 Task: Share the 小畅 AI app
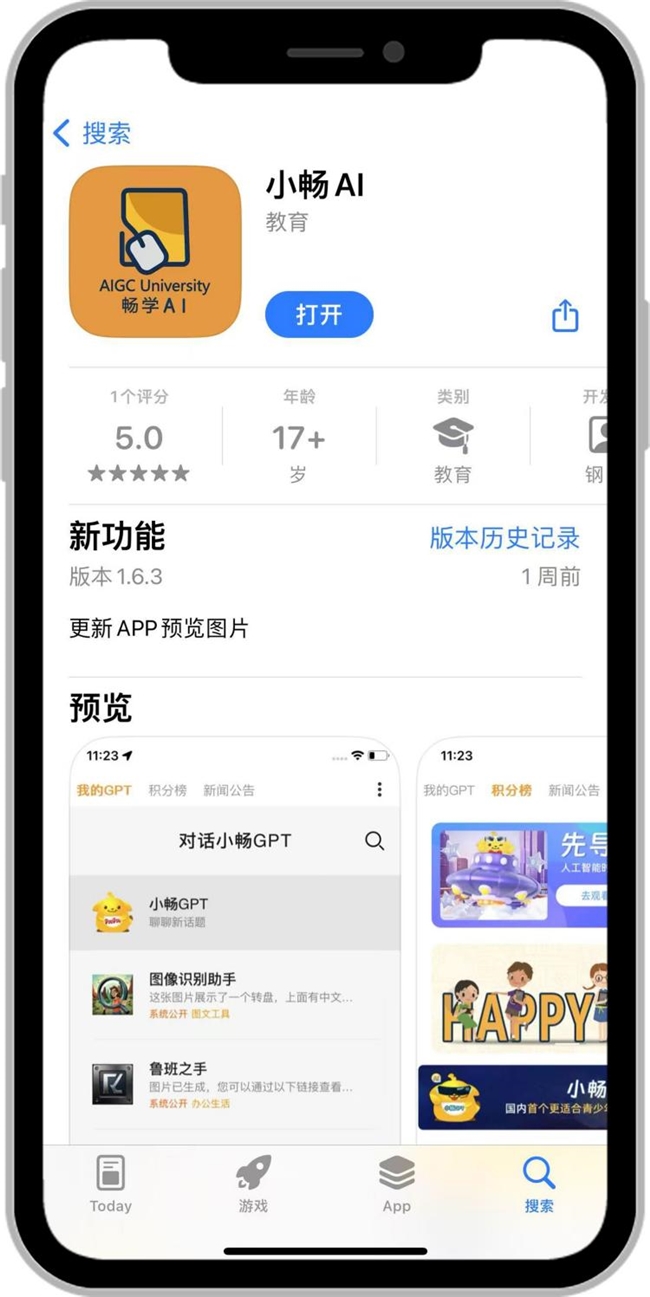click(565, 315)
